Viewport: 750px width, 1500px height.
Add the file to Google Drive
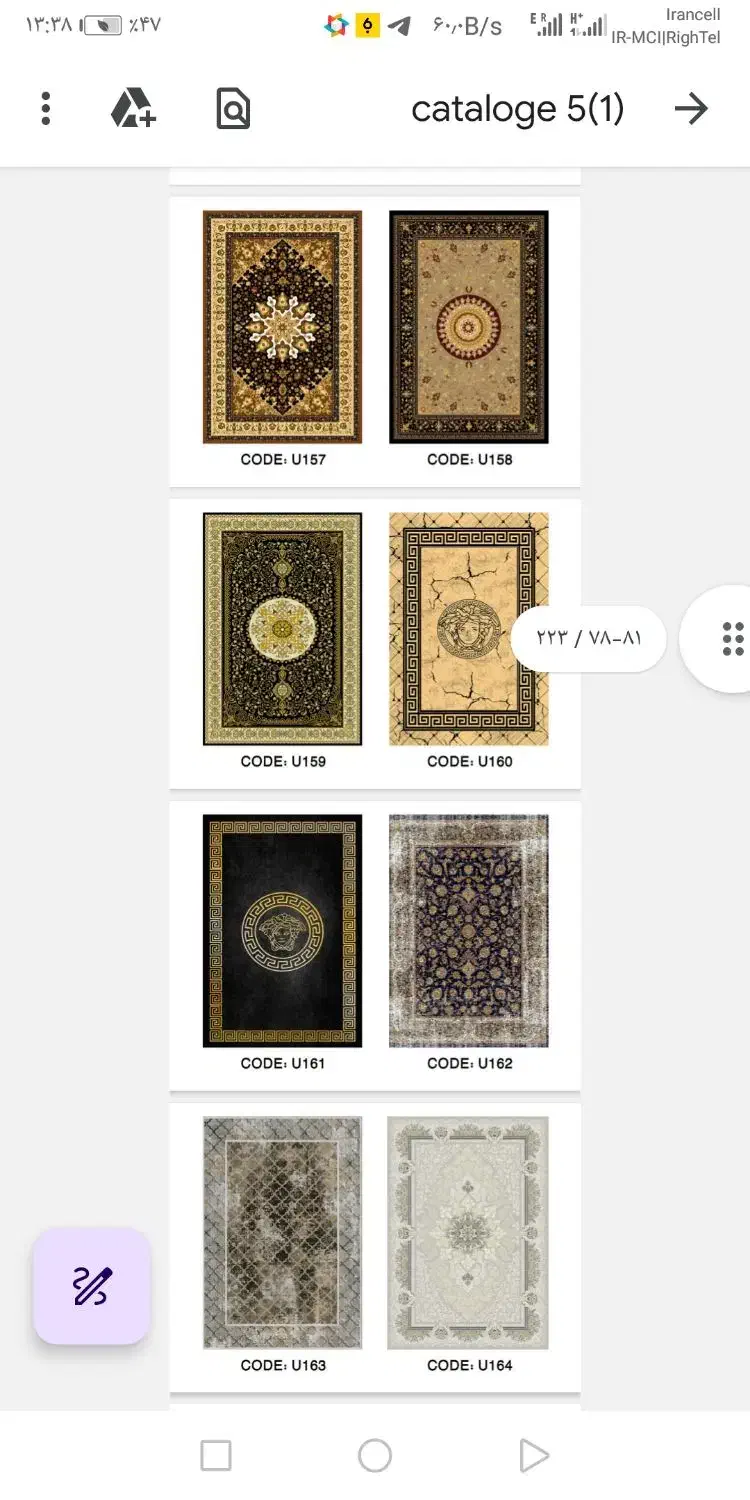[133, 108]
